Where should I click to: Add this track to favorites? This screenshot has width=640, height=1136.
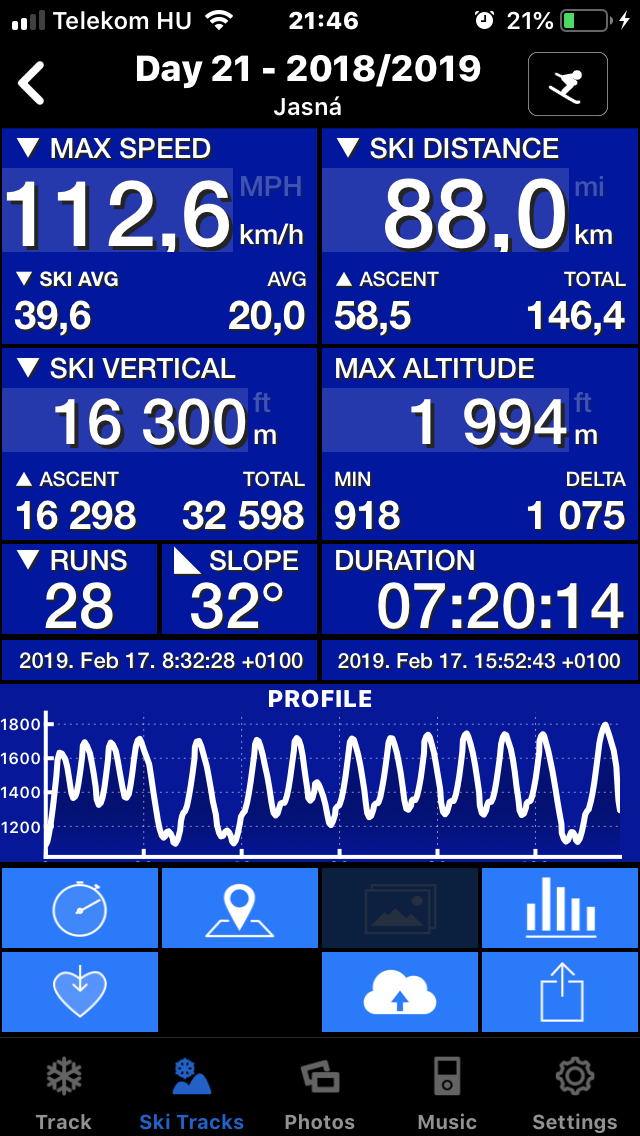tap(80, 991)
